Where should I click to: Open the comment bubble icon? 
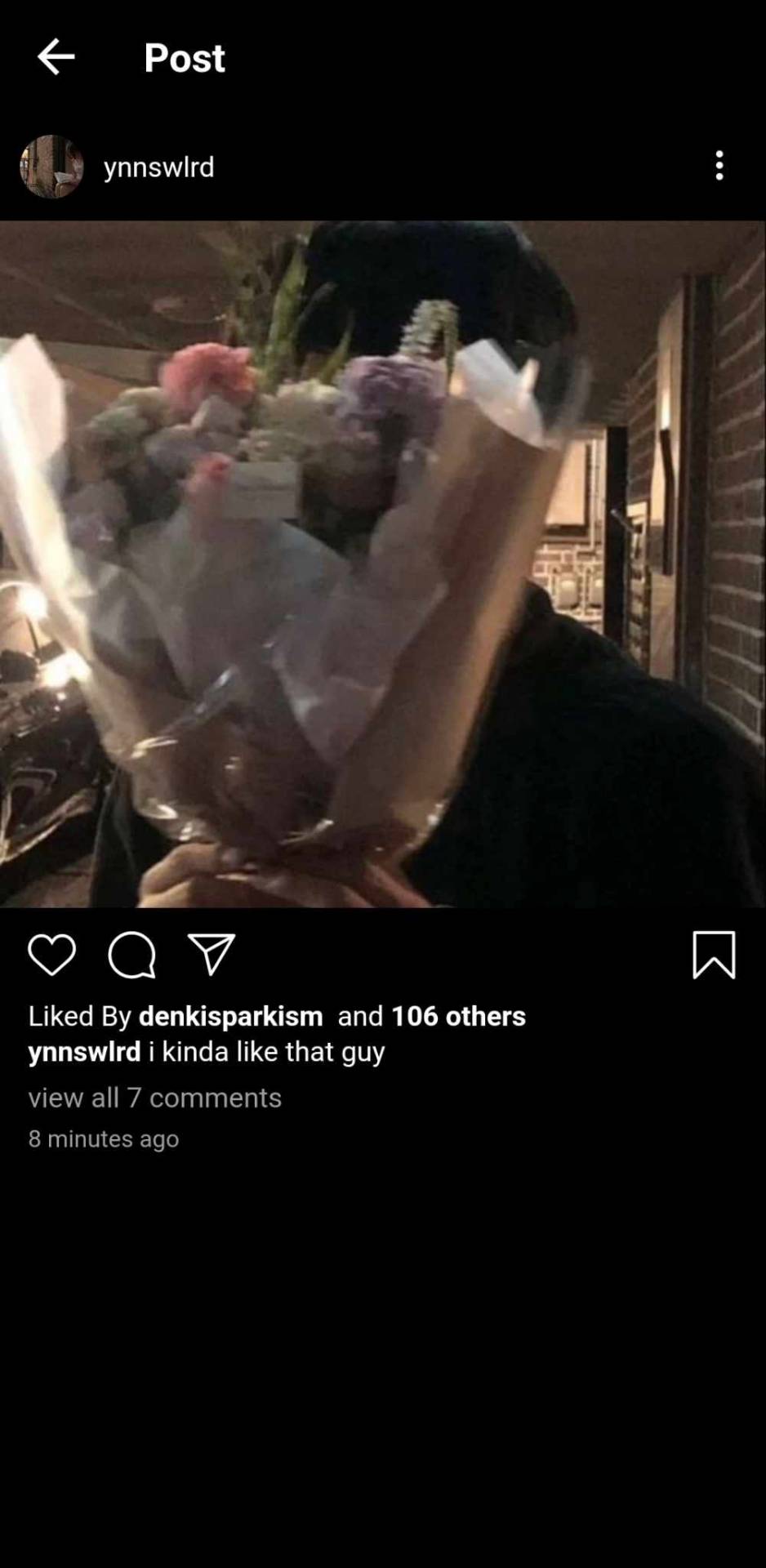point(131,955)
